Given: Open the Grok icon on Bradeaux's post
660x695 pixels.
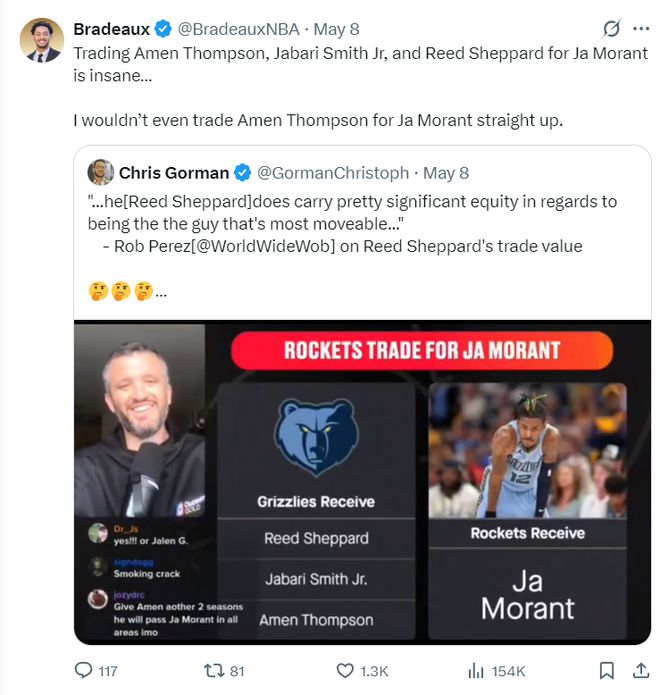Looking at the screenshot, I should [x=611, y=29].
